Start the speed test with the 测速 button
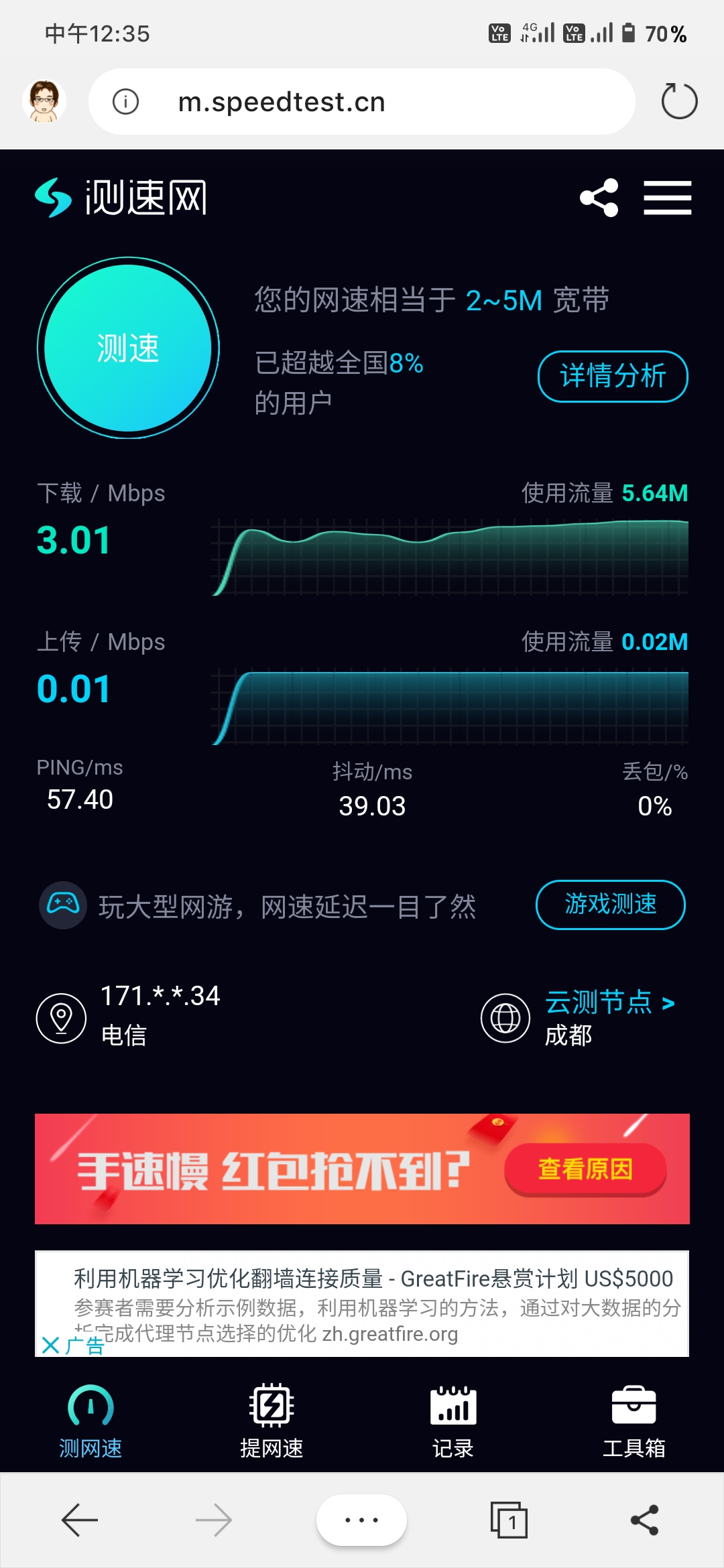The width and height of the screenshot is (724, 1568). pyautogui.click(x=128, y=348)
